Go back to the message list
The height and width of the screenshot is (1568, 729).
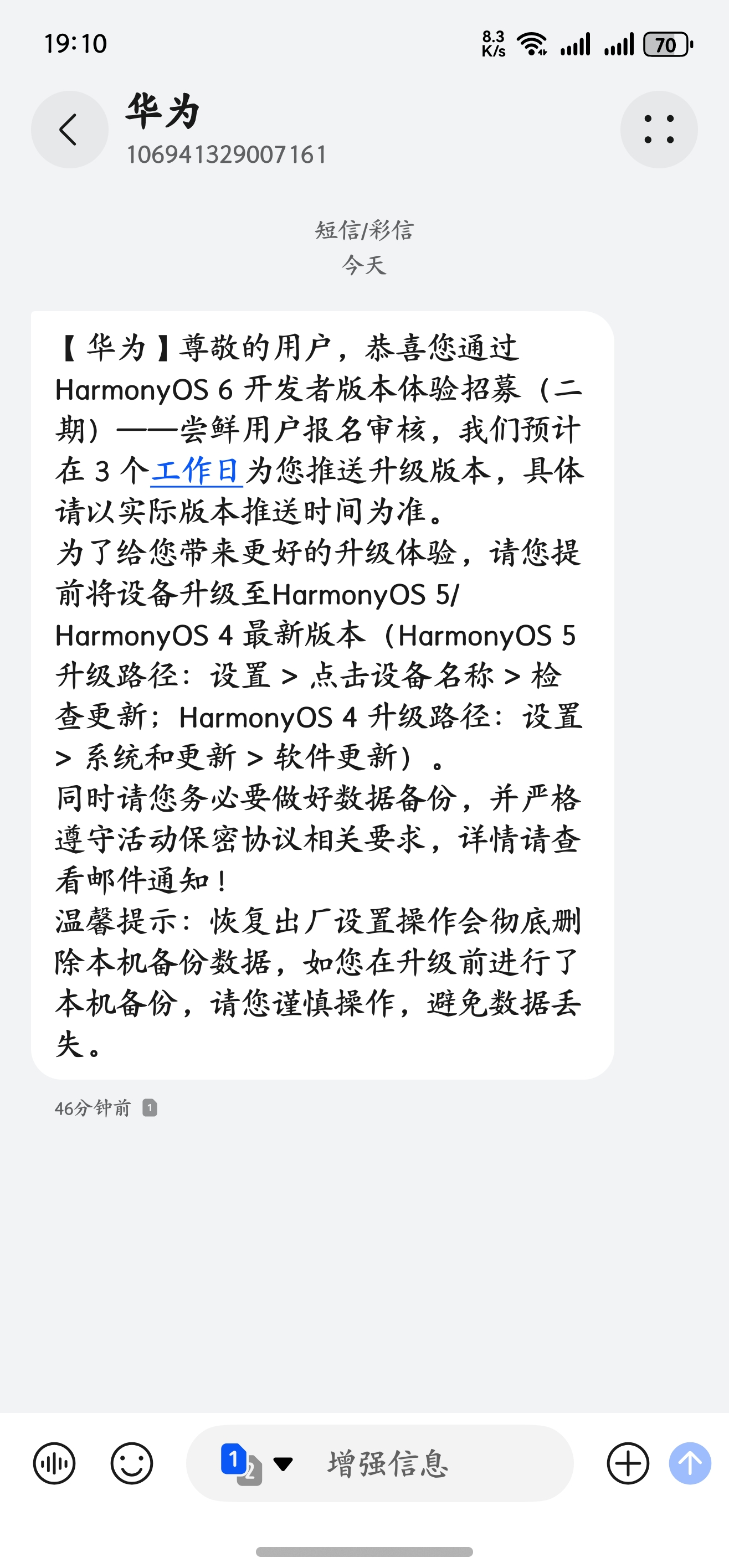pyautogui.click(x=69, y=130)
